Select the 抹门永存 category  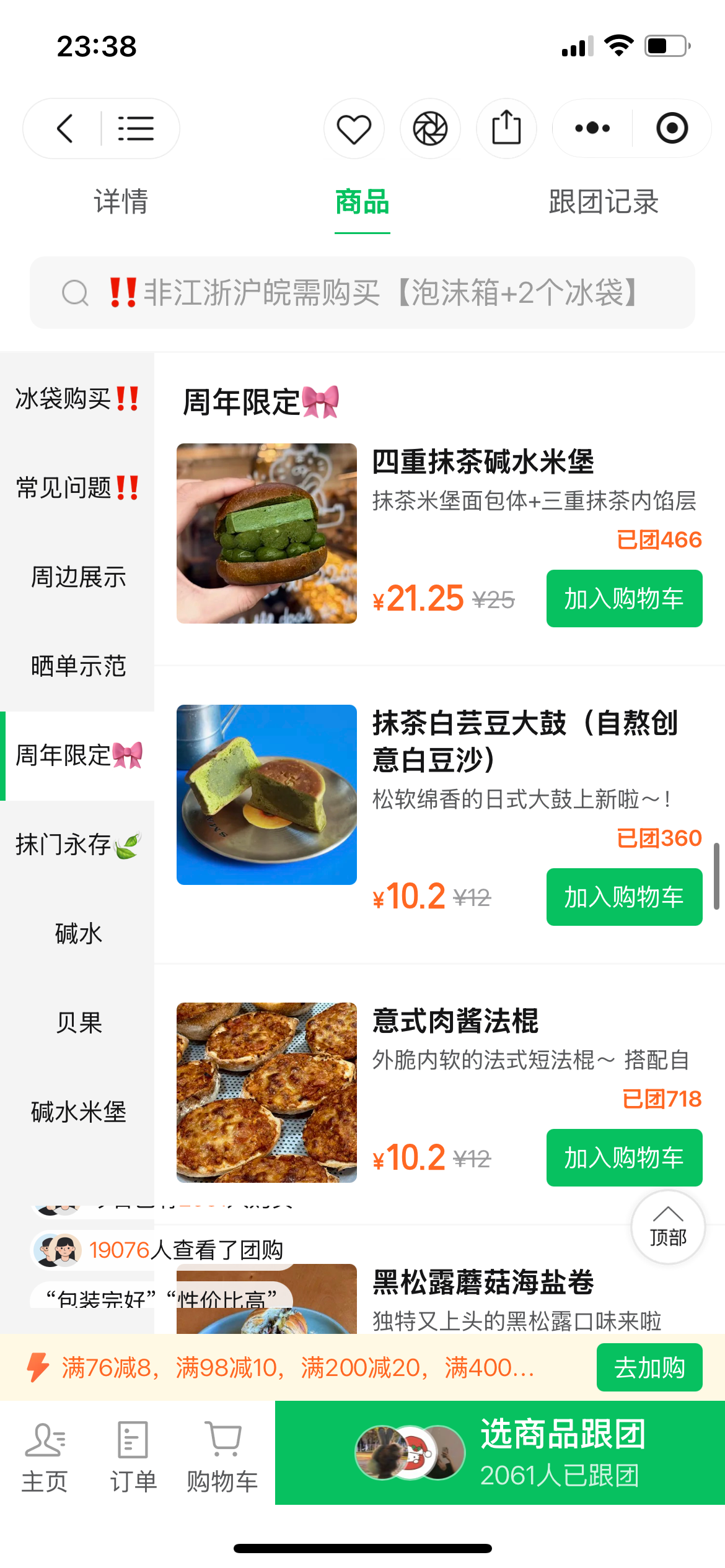[77, 844]
